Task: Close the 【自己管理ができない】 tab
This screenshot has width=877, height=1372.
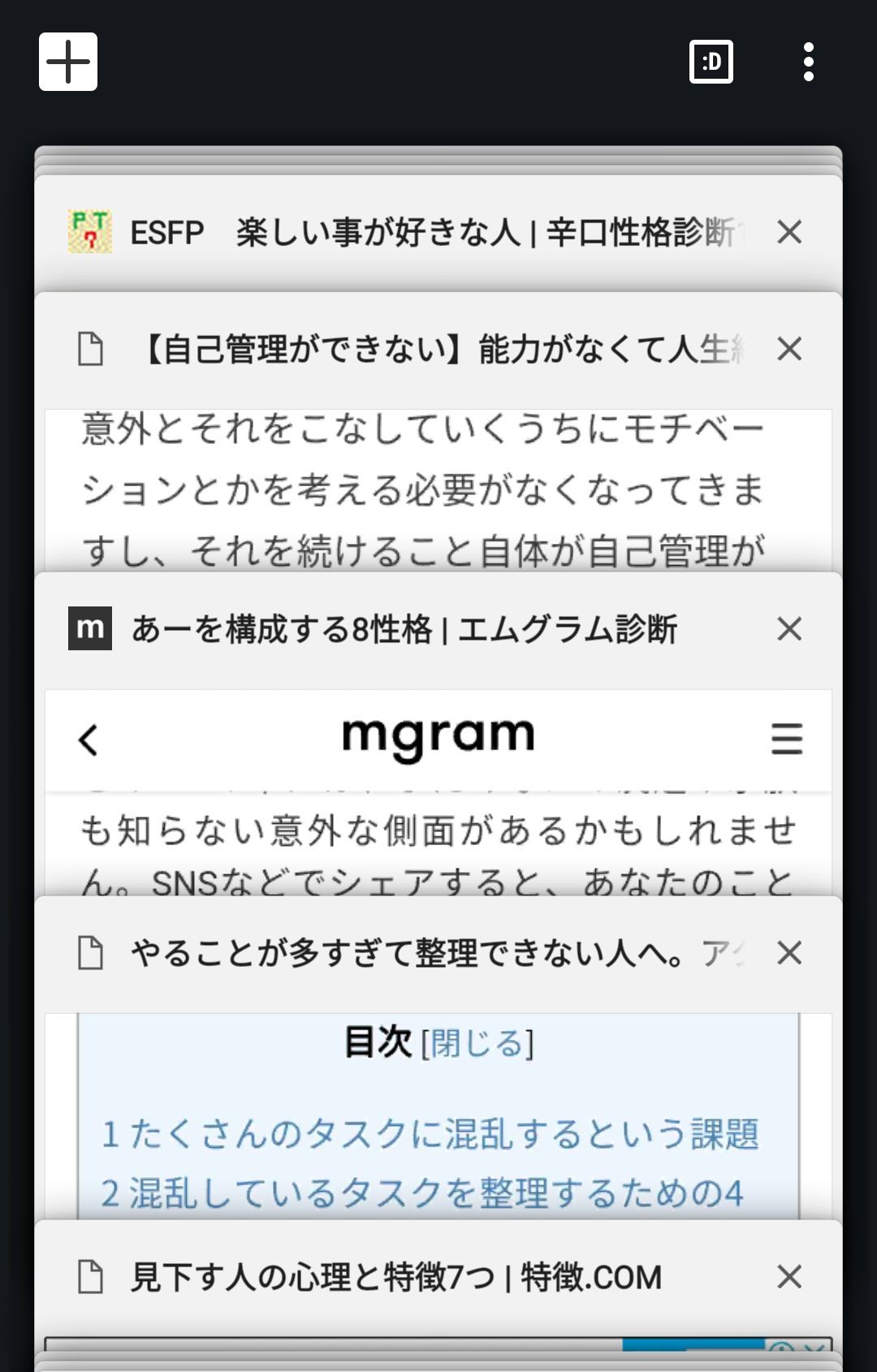Action: [789, 350]
